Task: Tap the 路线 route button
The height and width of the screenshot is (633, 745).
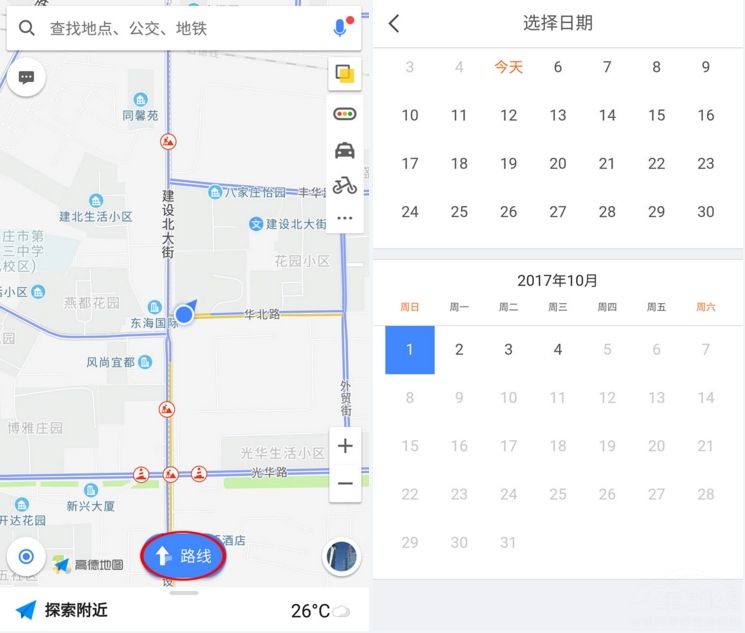Action: 183,556
